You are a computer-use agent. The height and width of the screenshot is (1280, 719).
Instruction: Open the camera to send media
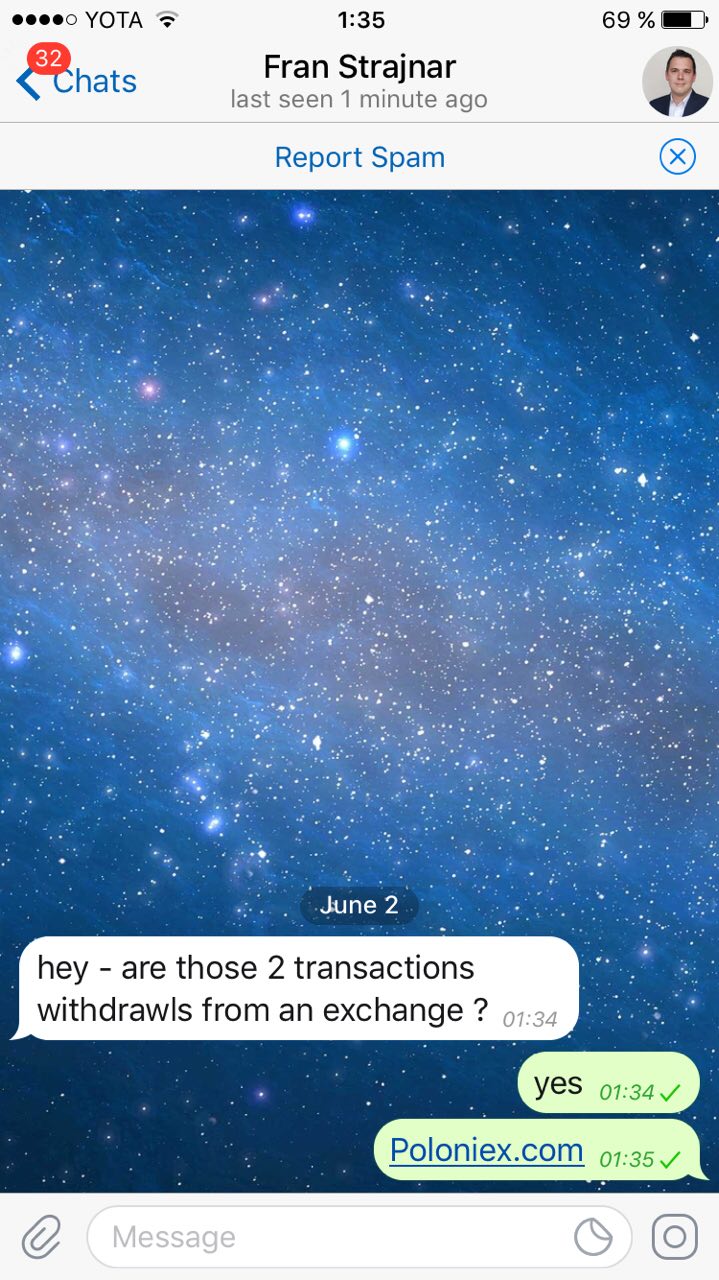click(x=675, y=1238)
